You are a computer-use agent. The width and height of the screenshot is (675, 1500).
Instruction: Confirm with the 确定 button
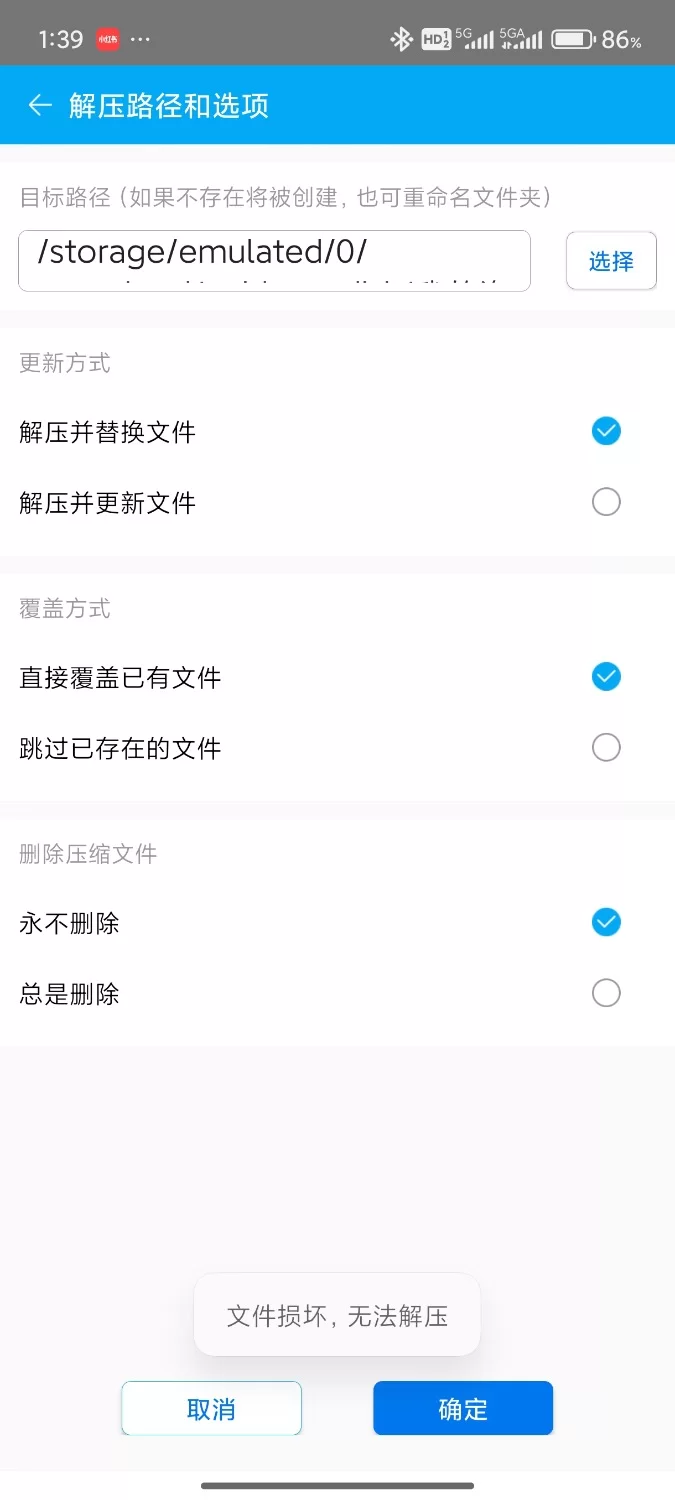463,1409
